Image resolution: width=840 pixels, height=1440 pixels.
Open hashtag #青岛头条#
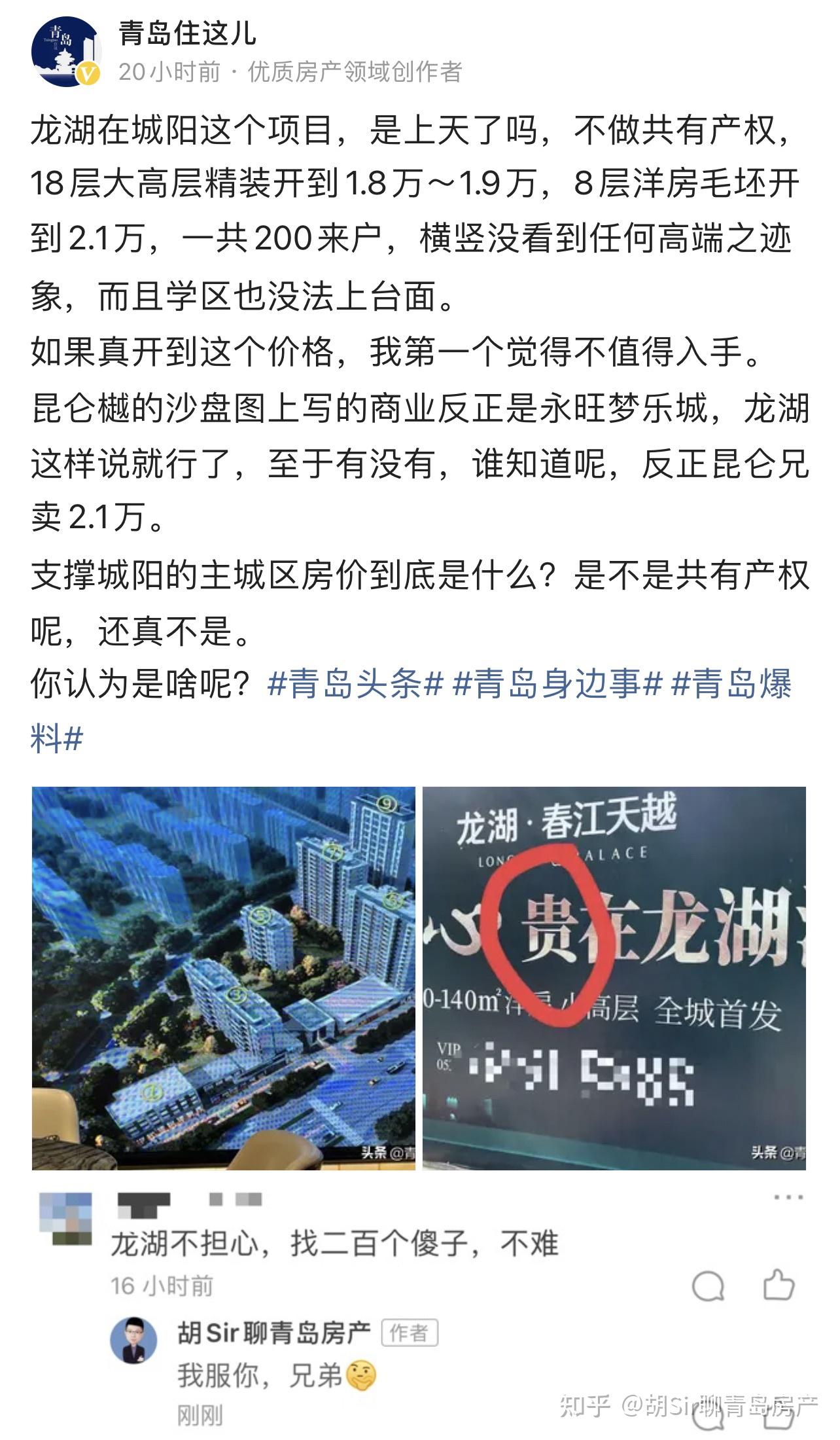356,684
